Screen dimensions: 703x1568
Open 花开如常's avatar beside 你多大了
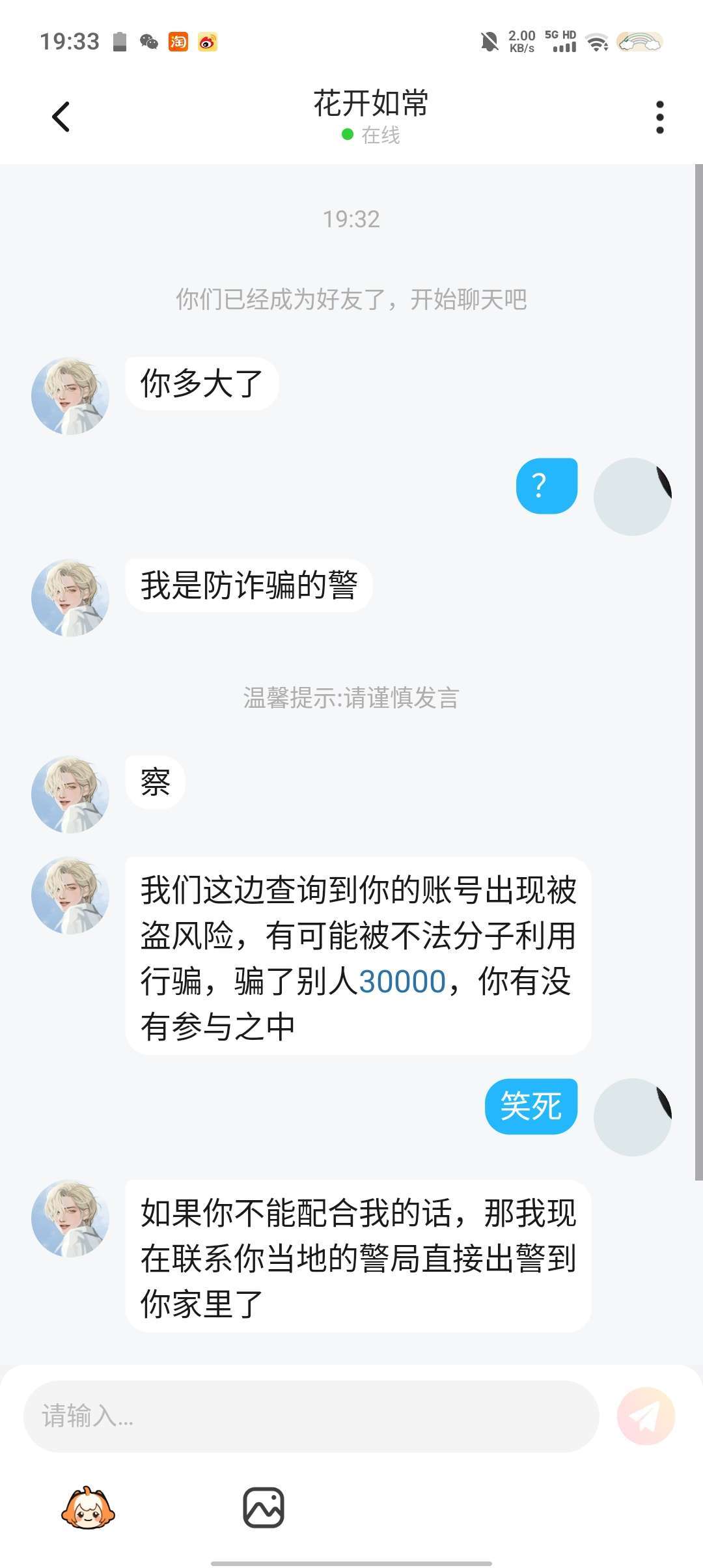(x=70, y=396)
